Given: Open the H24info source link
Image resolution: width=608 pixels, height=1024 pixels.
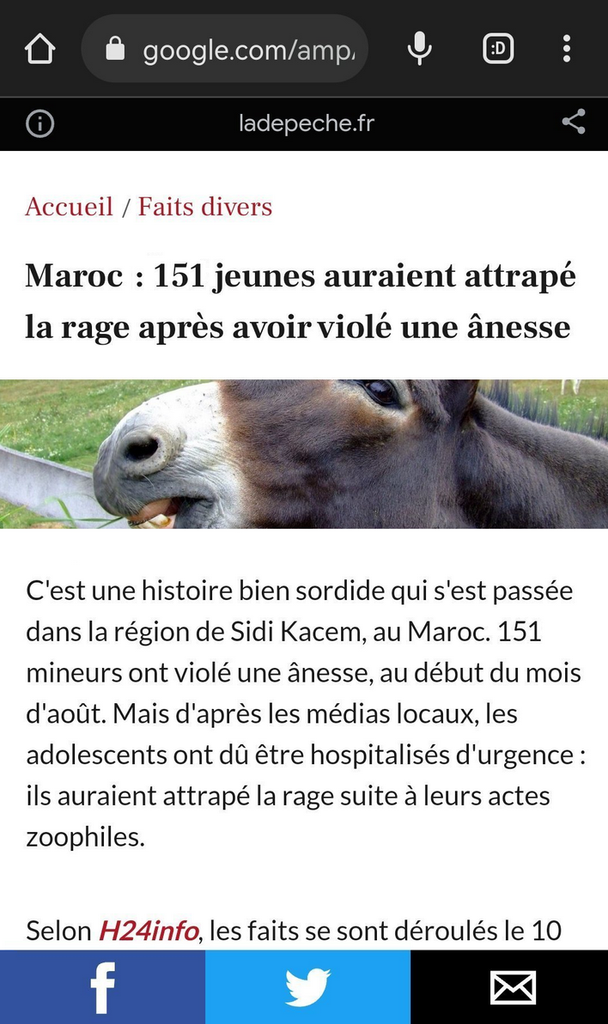Looking at the screenshot, I should [x=148, y=931].
